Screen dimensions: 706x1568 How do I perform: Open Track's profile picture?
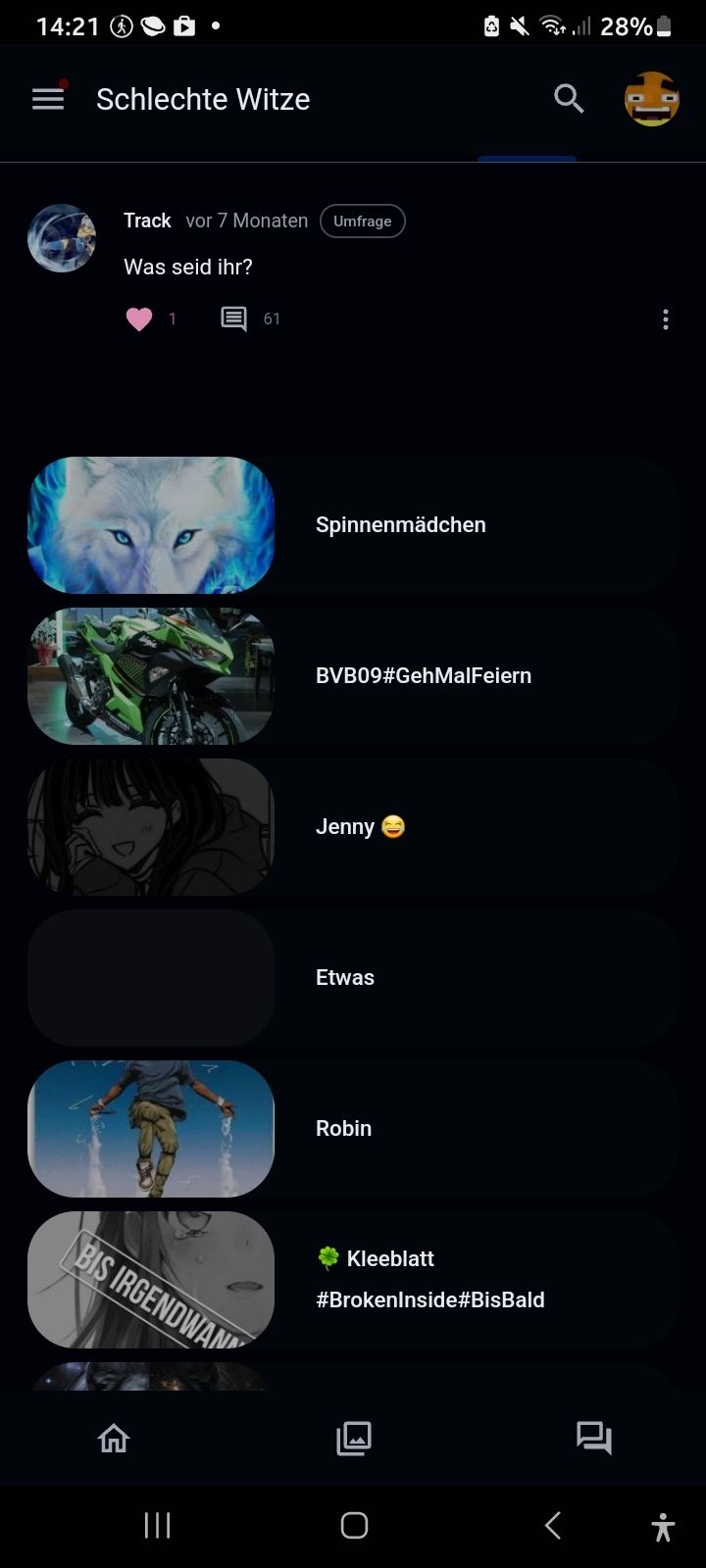pos(62,238)
